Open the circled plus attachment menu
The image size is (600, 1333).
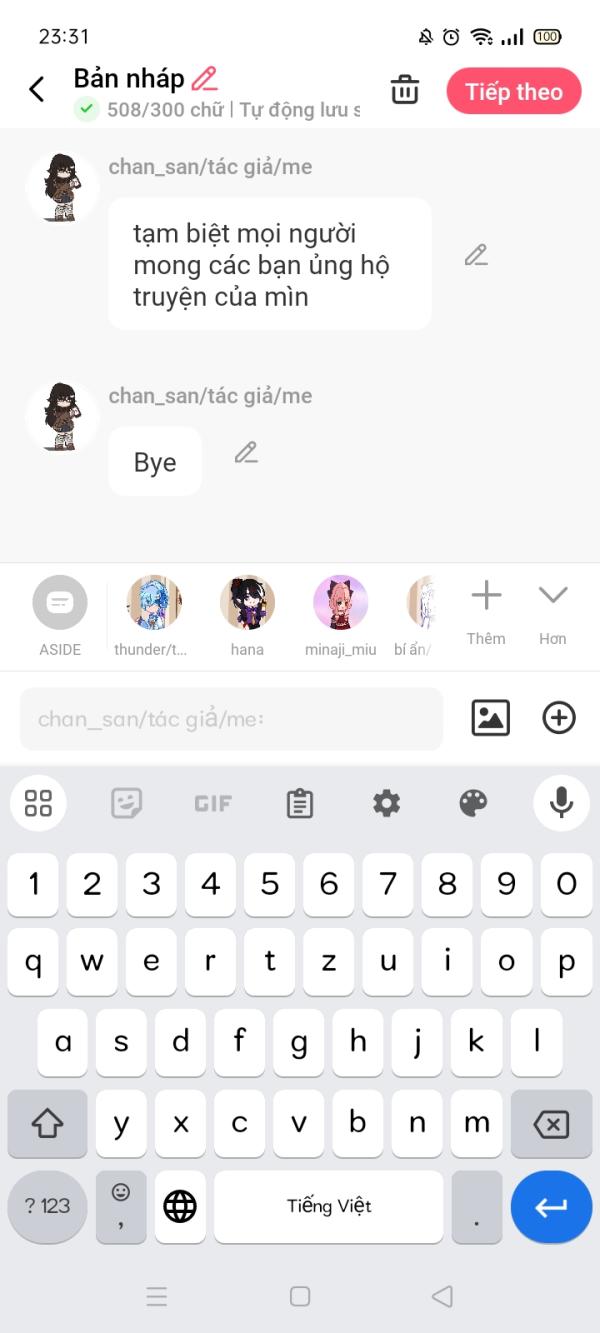(559, 718)
